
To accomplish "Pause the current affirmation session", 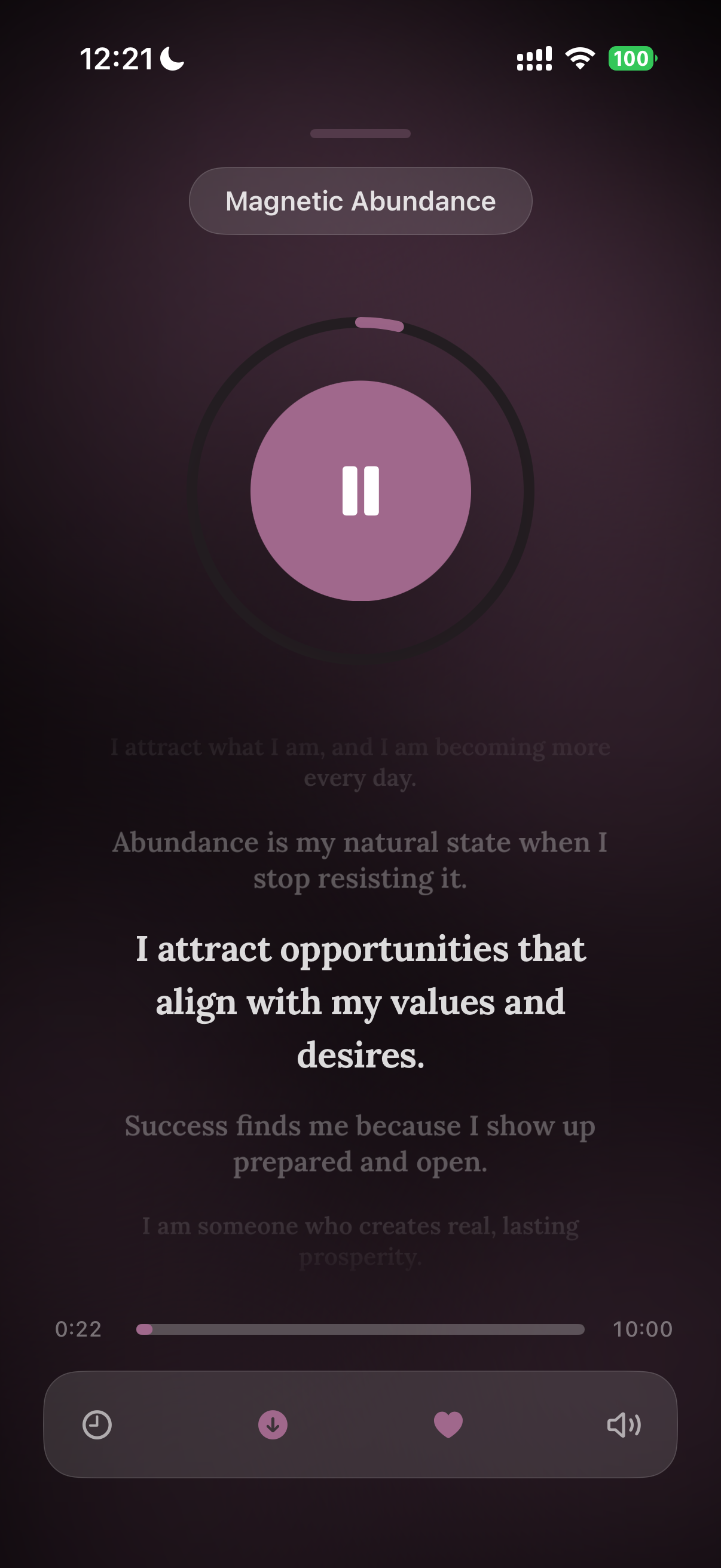I will [x=360, y=490].
